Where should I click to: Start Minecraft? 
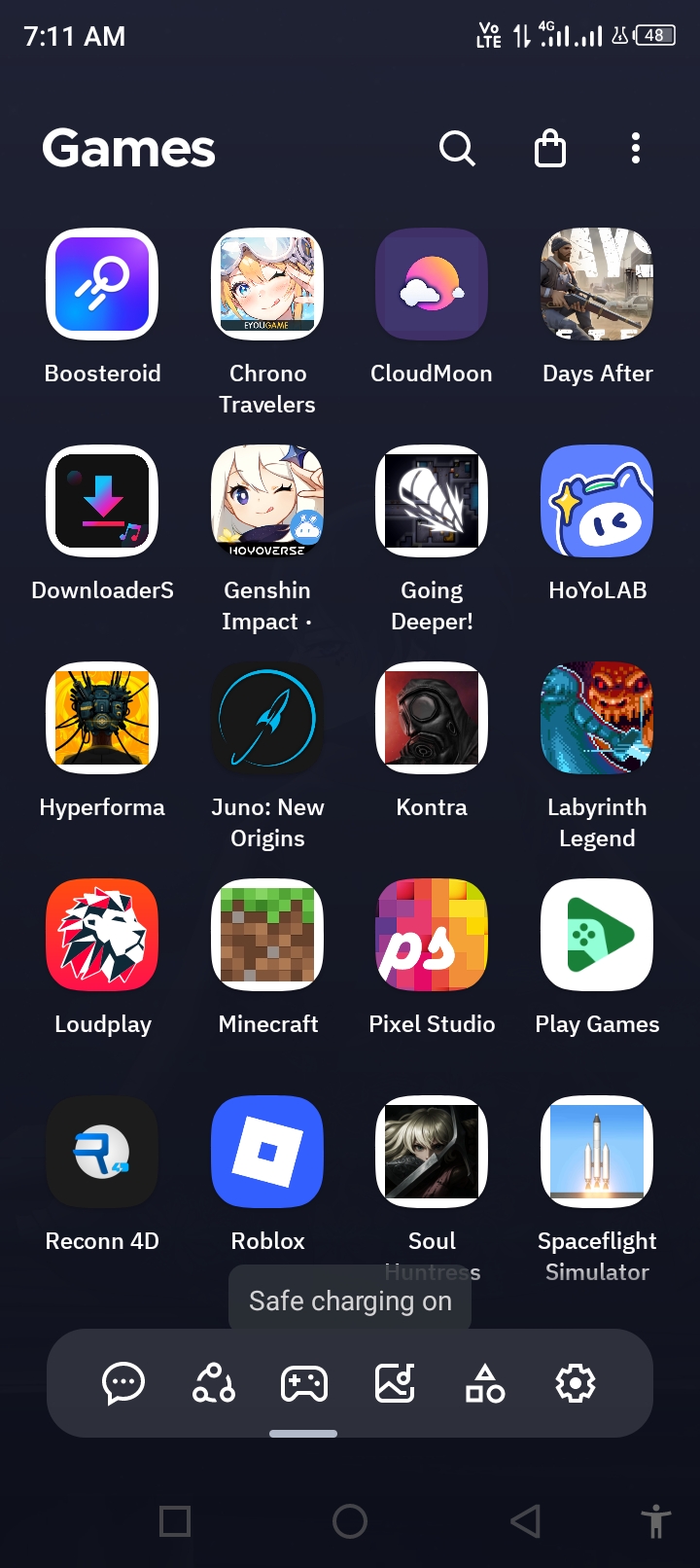267,935
